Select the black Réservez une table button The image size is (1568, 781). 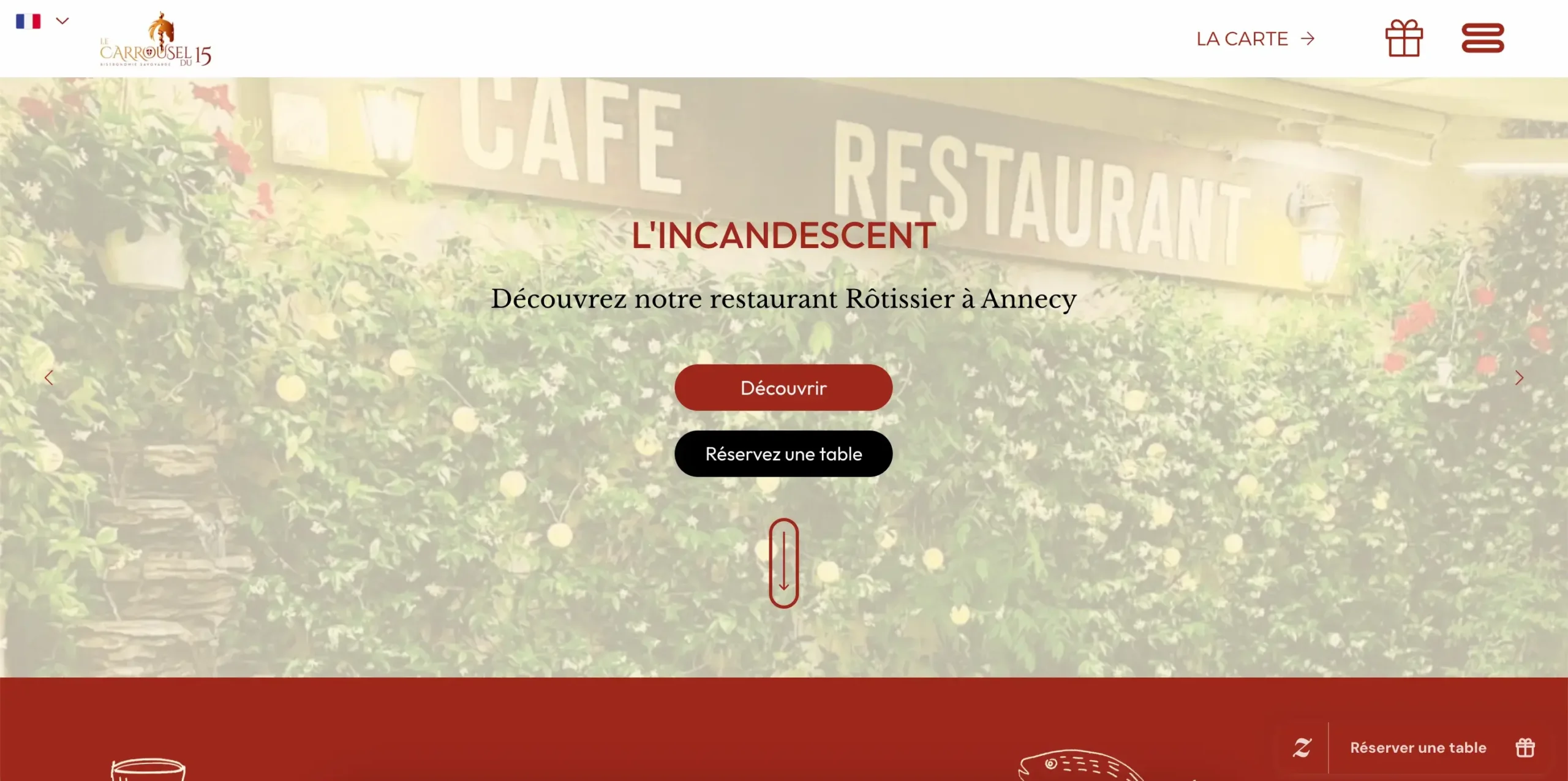tap(783, 454)
